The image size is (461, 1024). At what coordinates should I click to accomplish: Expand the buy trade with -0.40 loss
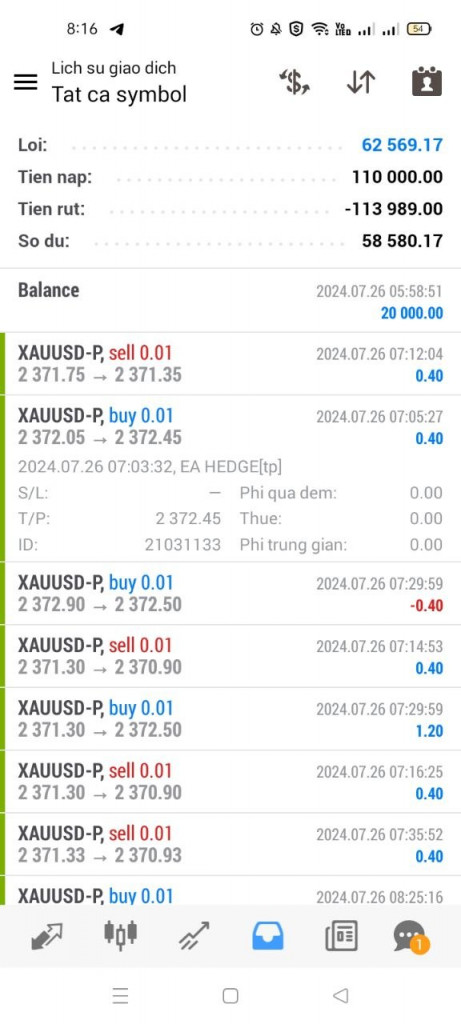point(230,593)
